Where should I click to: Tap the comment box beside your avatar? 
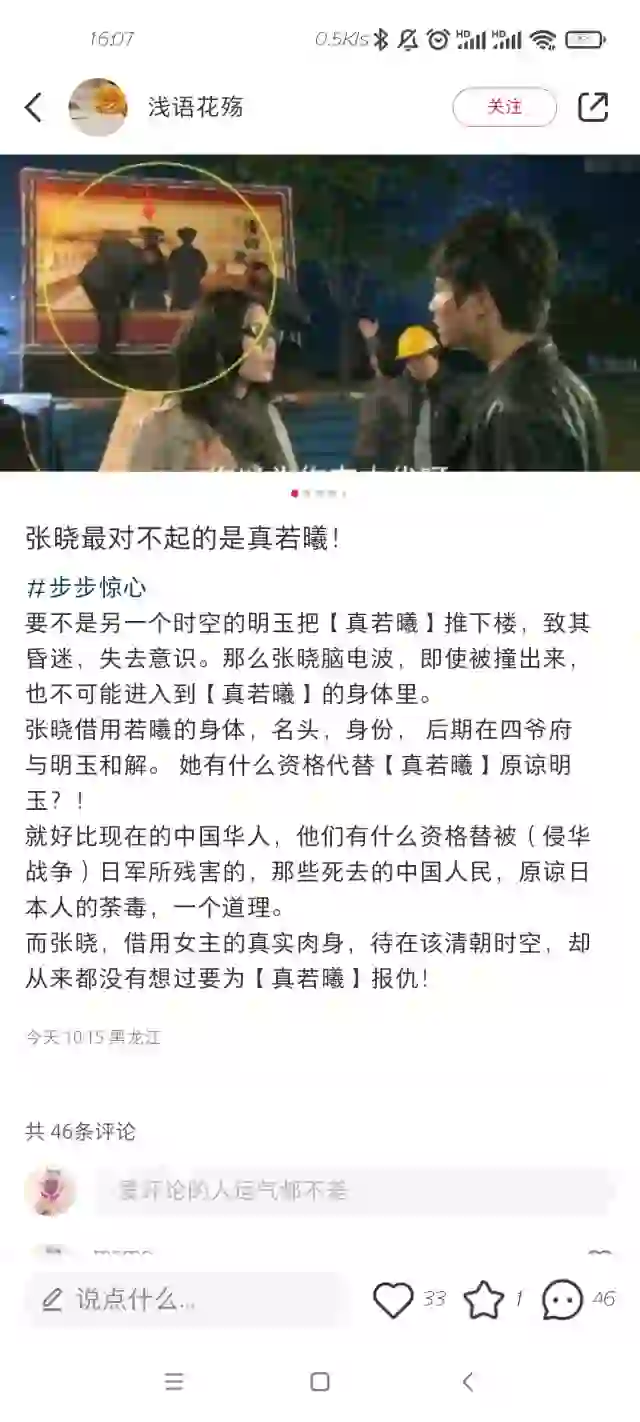350,1190
